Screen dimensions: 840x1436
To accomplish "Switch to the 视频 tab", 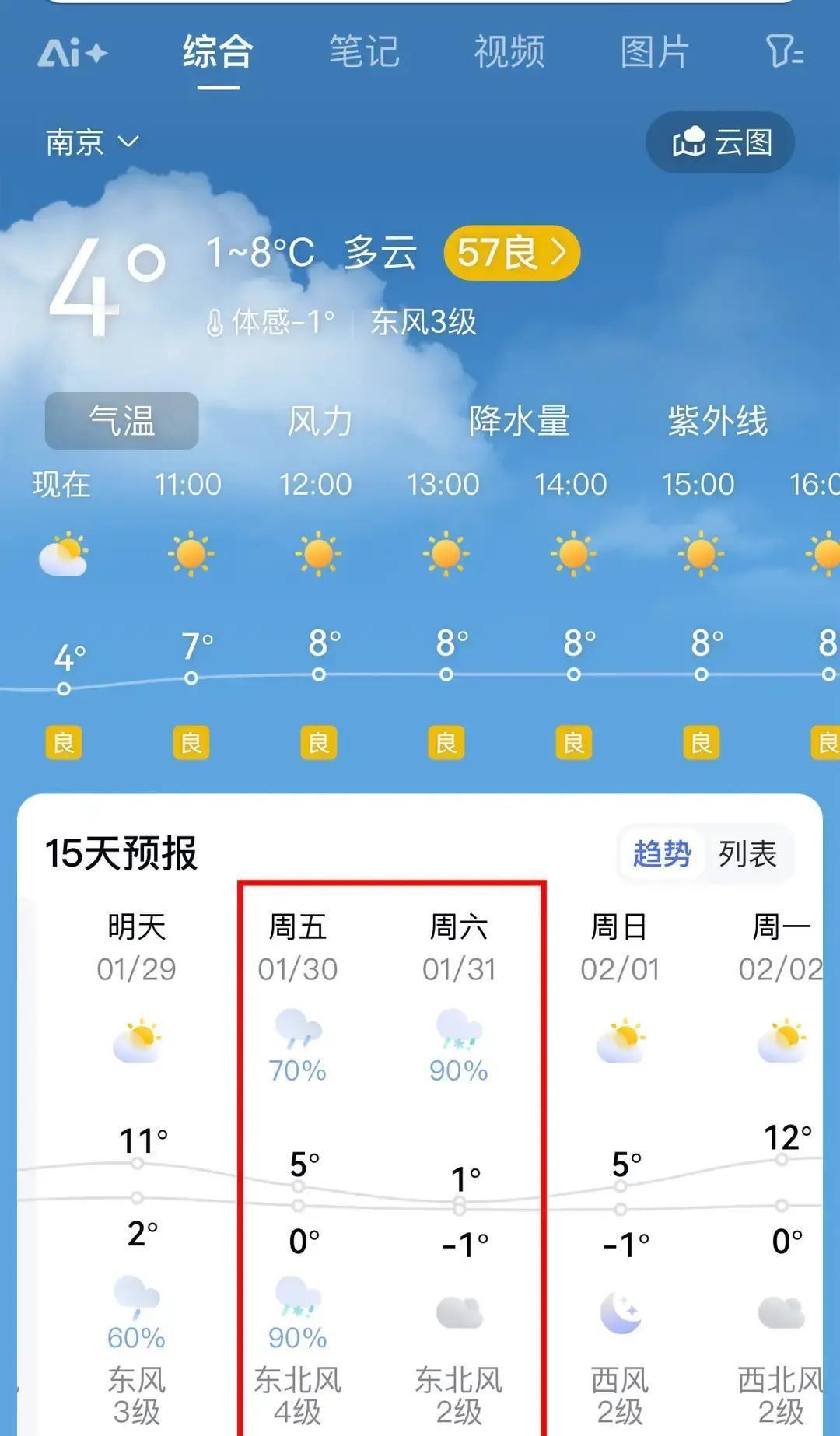I will pyautogui.click(x=509, y=51).
